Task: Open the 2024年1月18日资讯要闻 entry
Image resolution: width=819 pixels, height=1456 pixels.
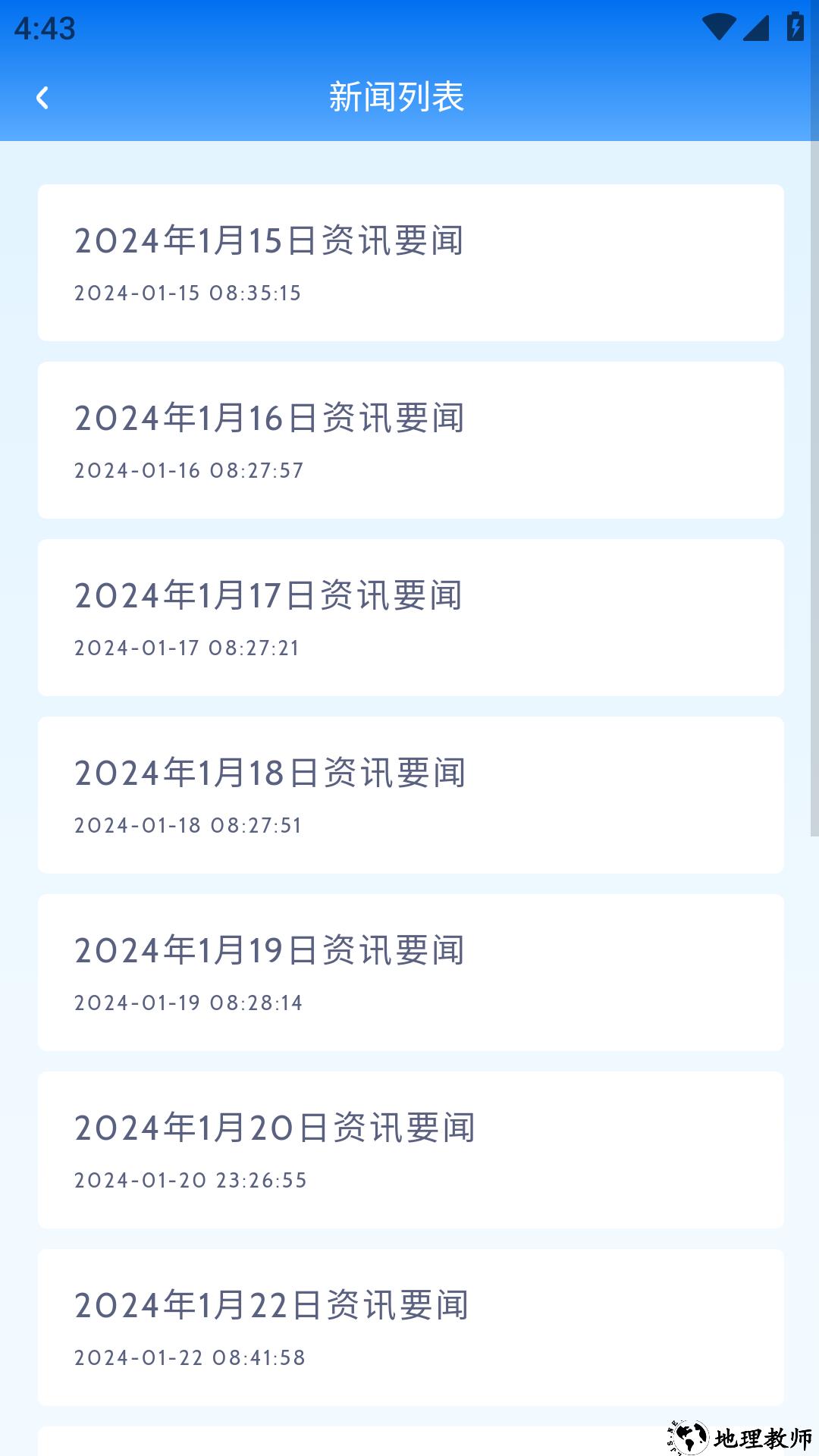Action: click(409, 794)
